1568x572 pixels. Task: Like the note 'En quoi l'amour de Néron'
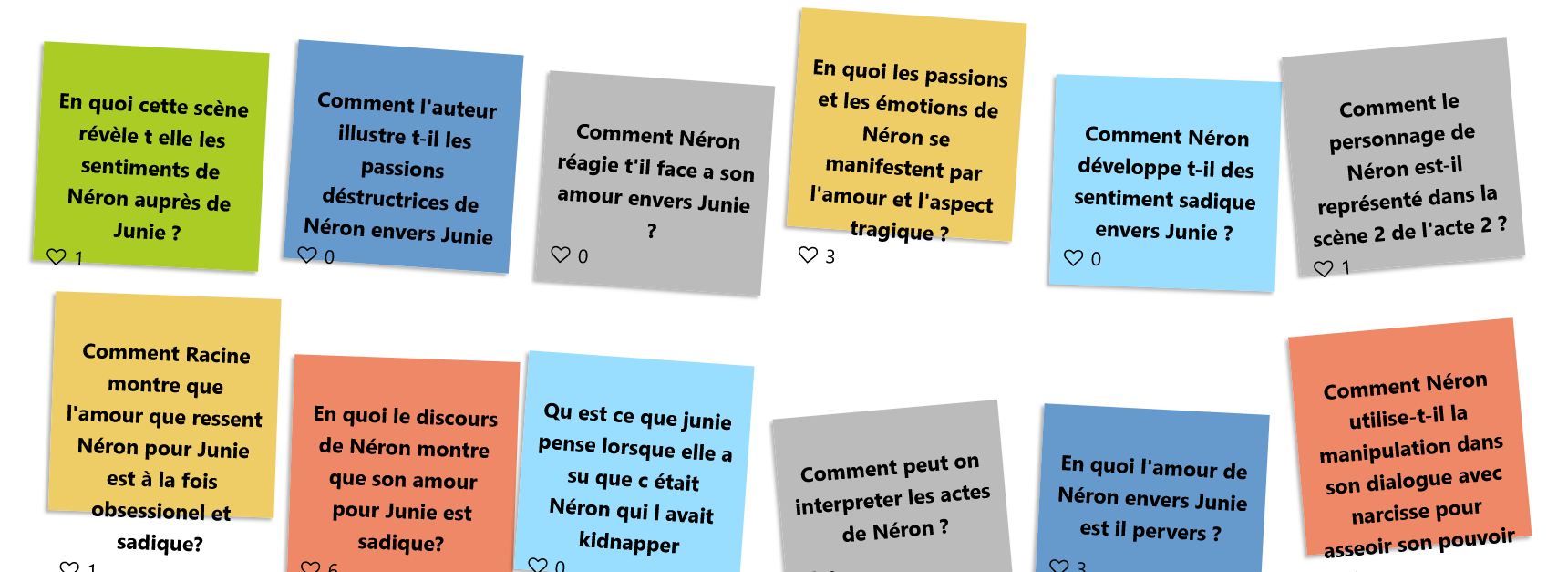coord(1058,566)
